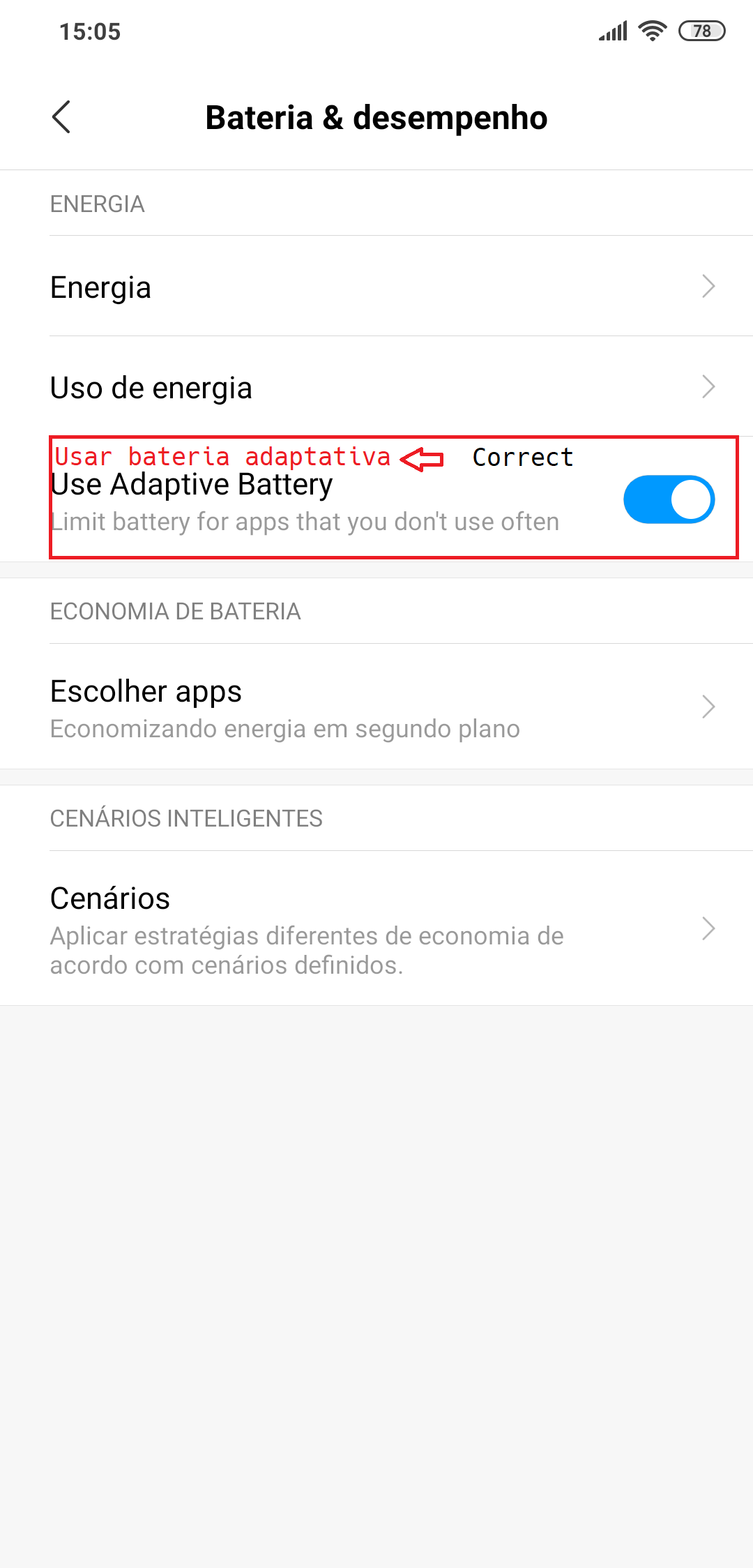Go back from Bateria & desempenho
753x1568 pixels.
(61, 117)
